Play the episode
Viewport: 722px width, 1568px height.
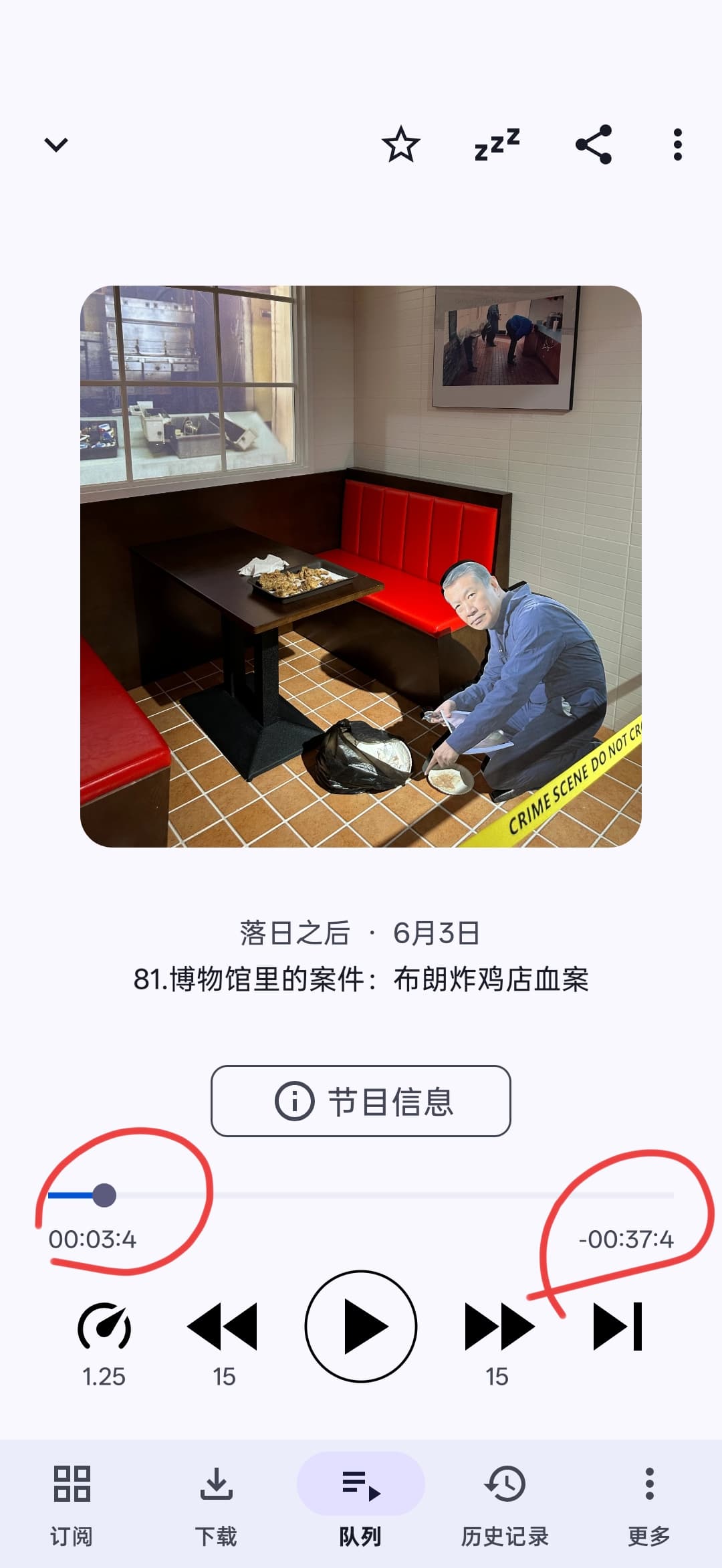[361, 1326]
